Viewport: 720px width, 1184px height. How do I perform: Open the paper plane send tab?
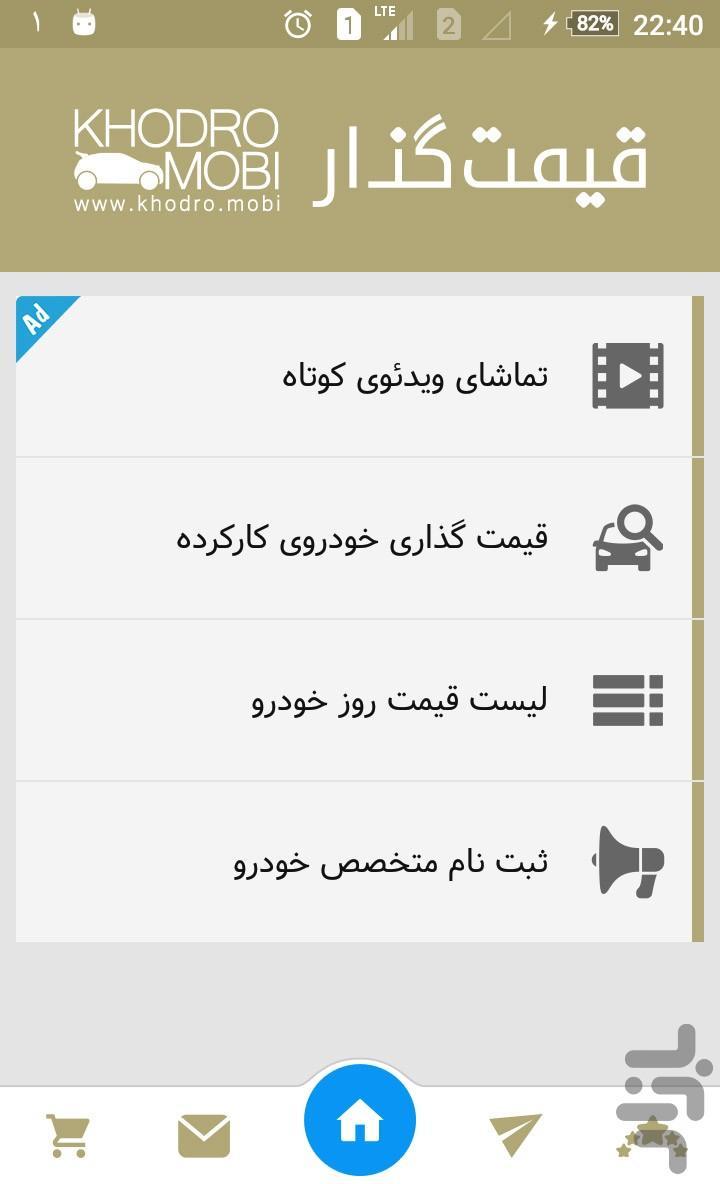point(515,1136)
